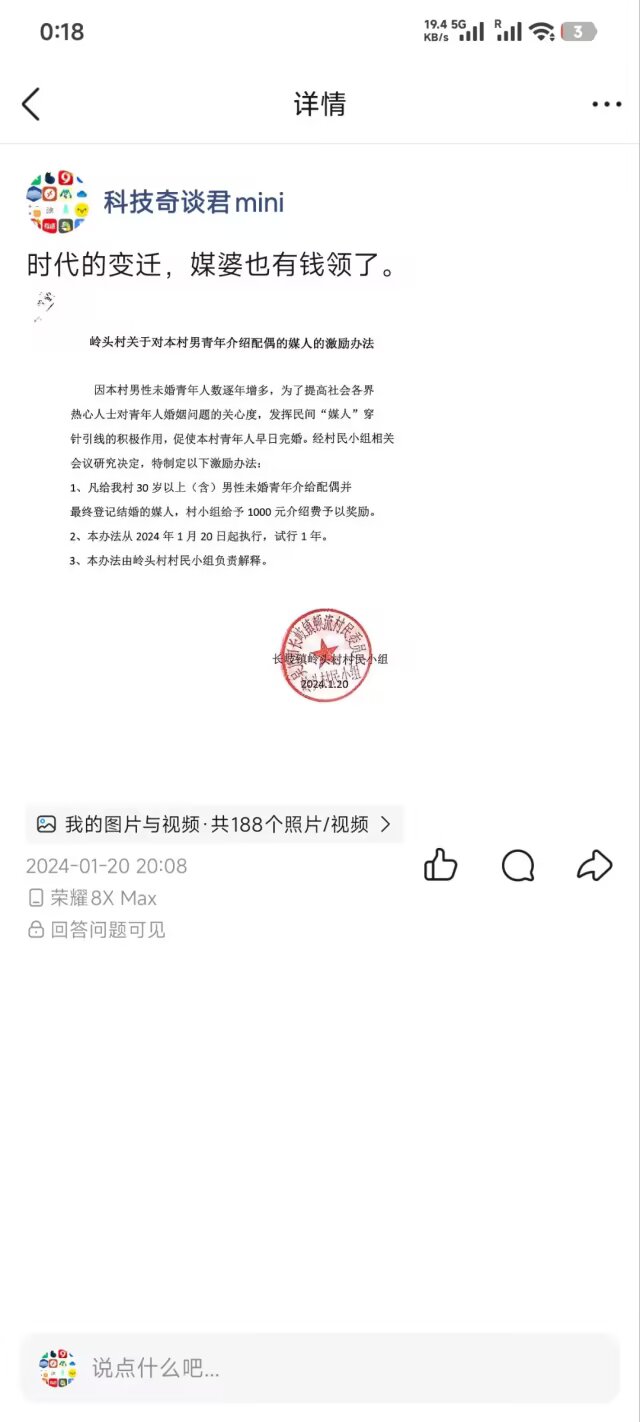
Task: Open comments via the speech bubble icon
Action: (x=517, y=865)
